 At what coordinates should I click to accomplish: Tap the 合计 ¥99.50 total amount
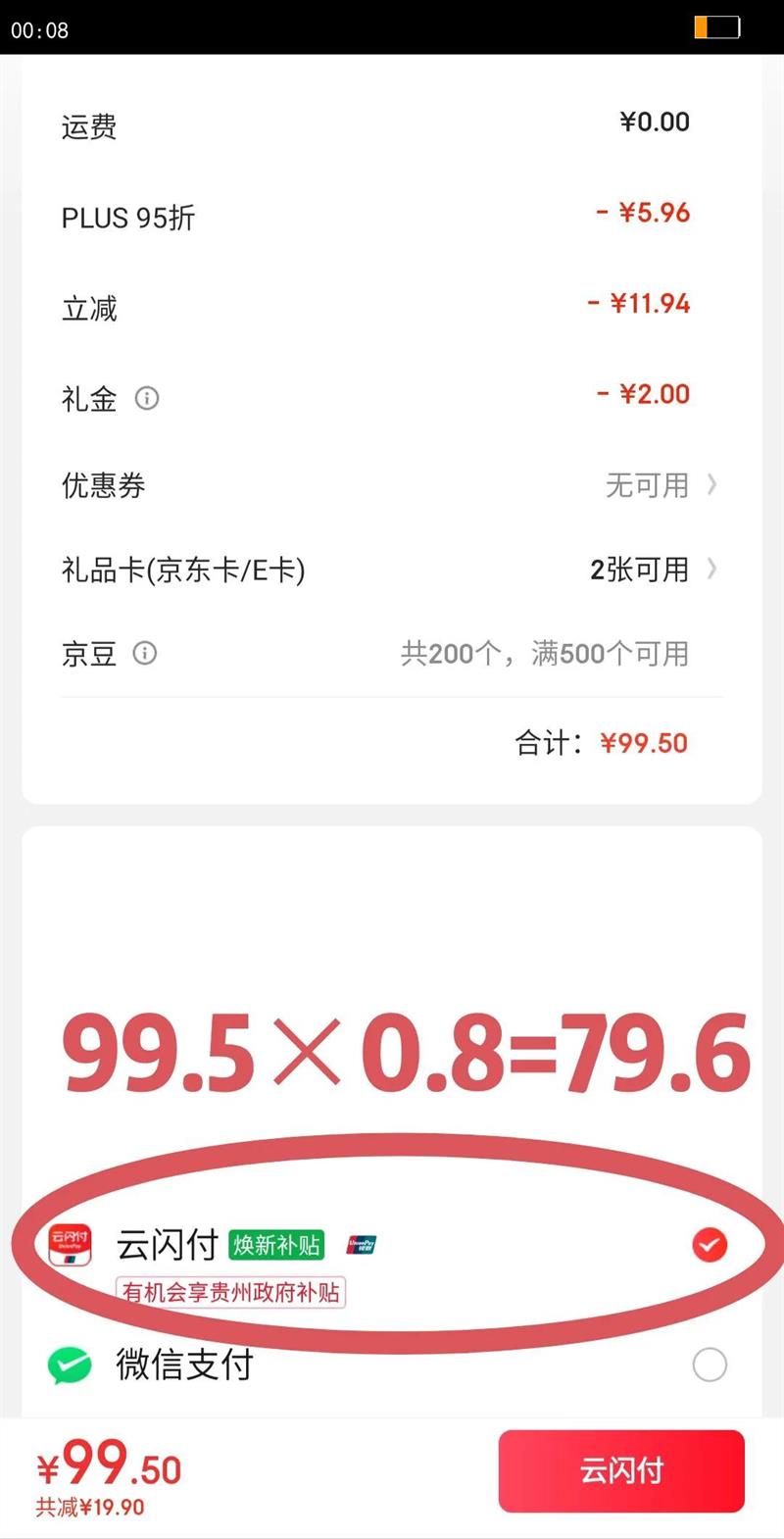coord(644,743)
